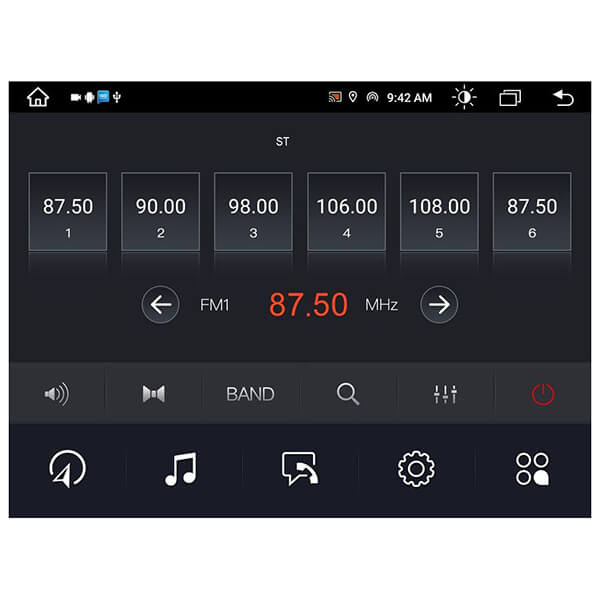Viewport: 600px width, 600px height.
Task: Tune to preset 3 at 98.00
Action: click(254, 212)
